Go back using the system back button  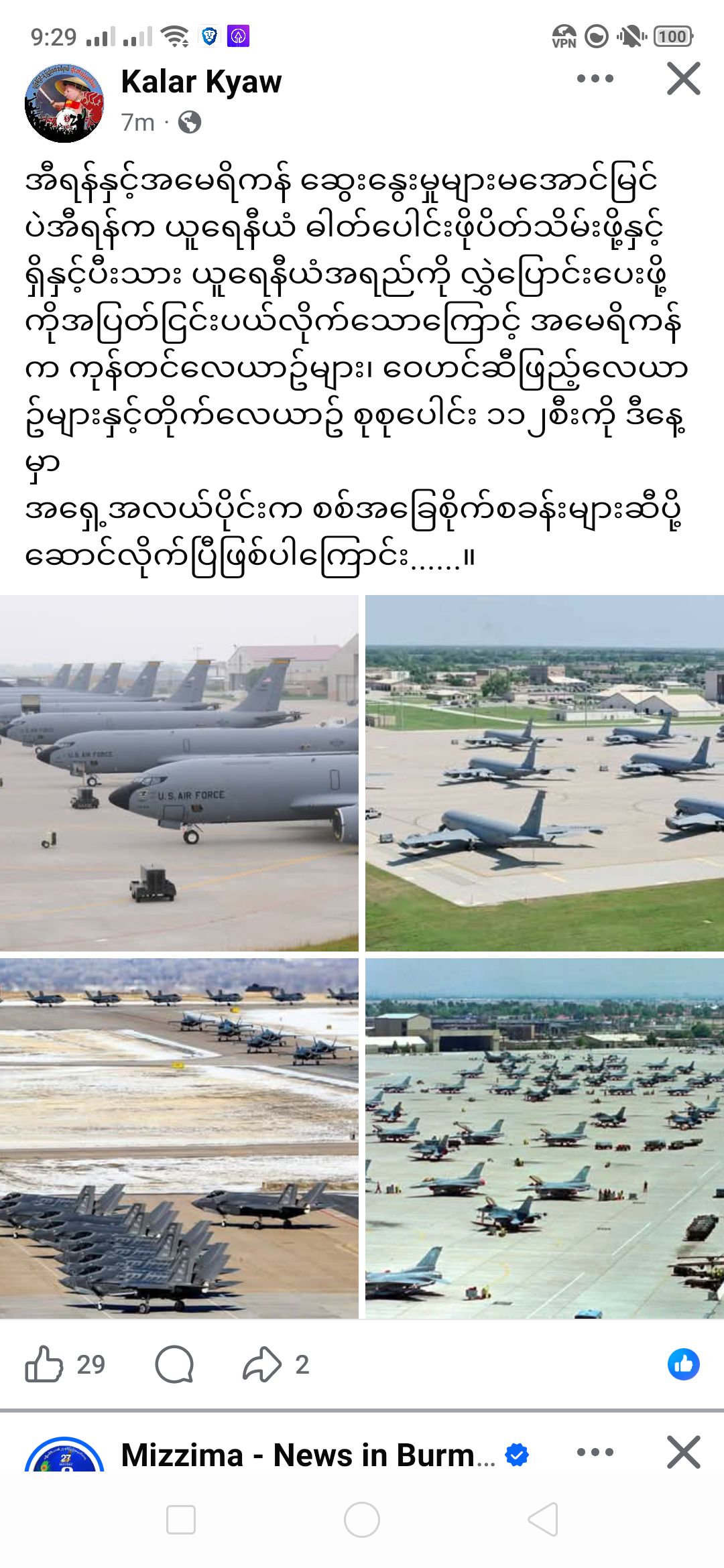(x=543, y=1519)
